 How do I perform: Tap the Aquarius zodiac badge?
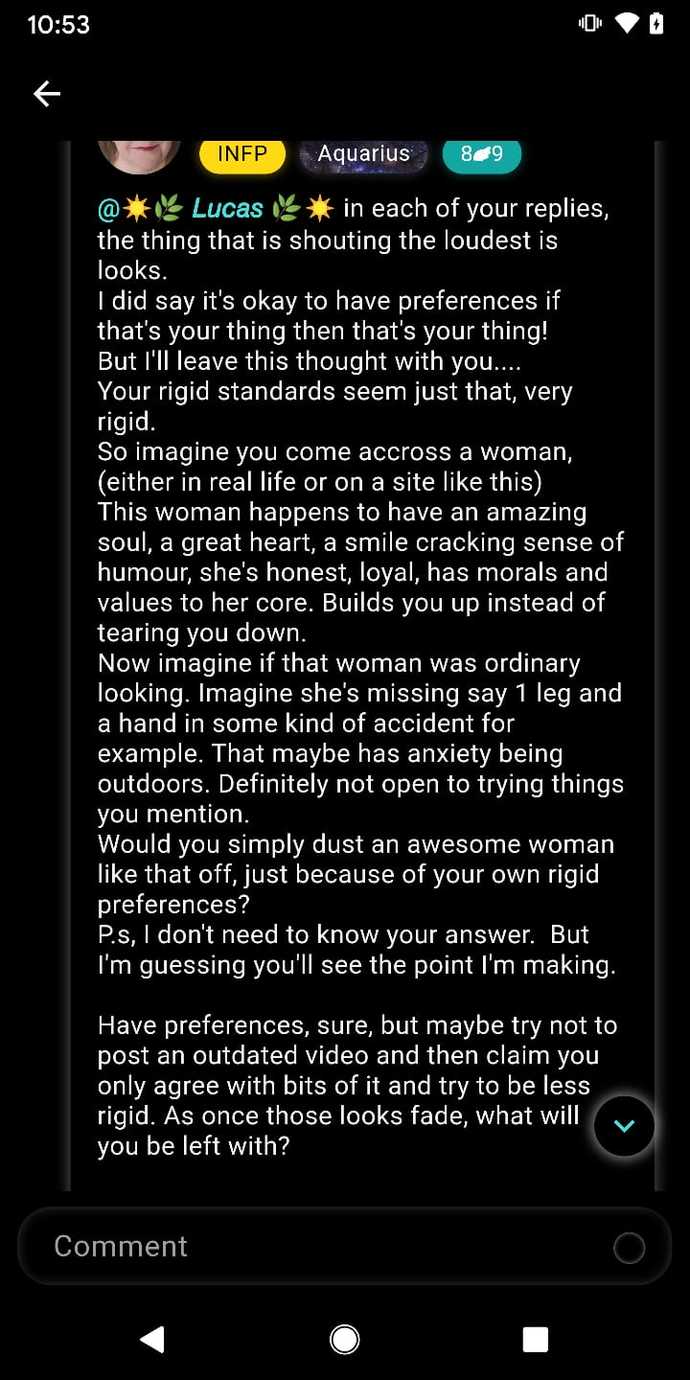coord(364,154)
